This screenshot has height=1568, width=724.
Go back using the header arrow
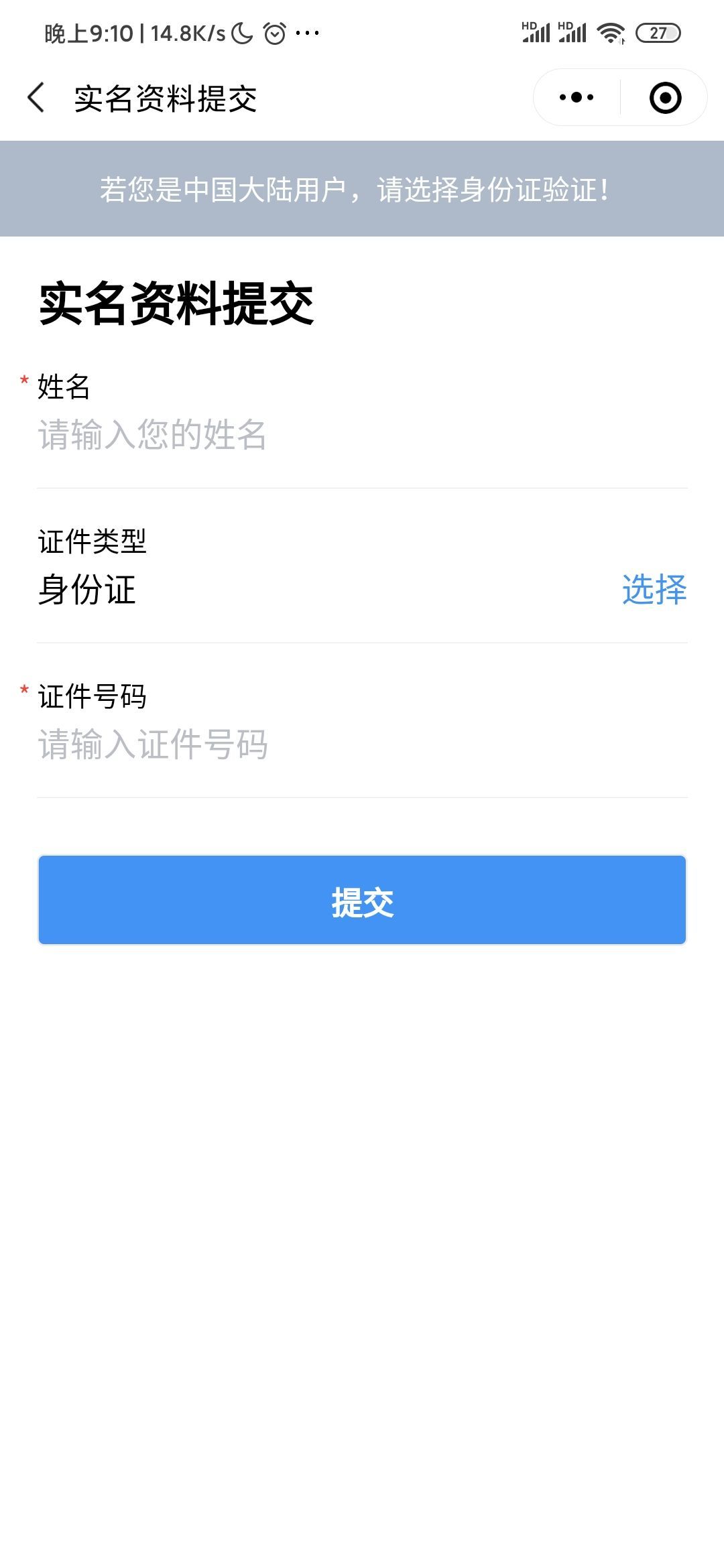[x=36, y=98]
